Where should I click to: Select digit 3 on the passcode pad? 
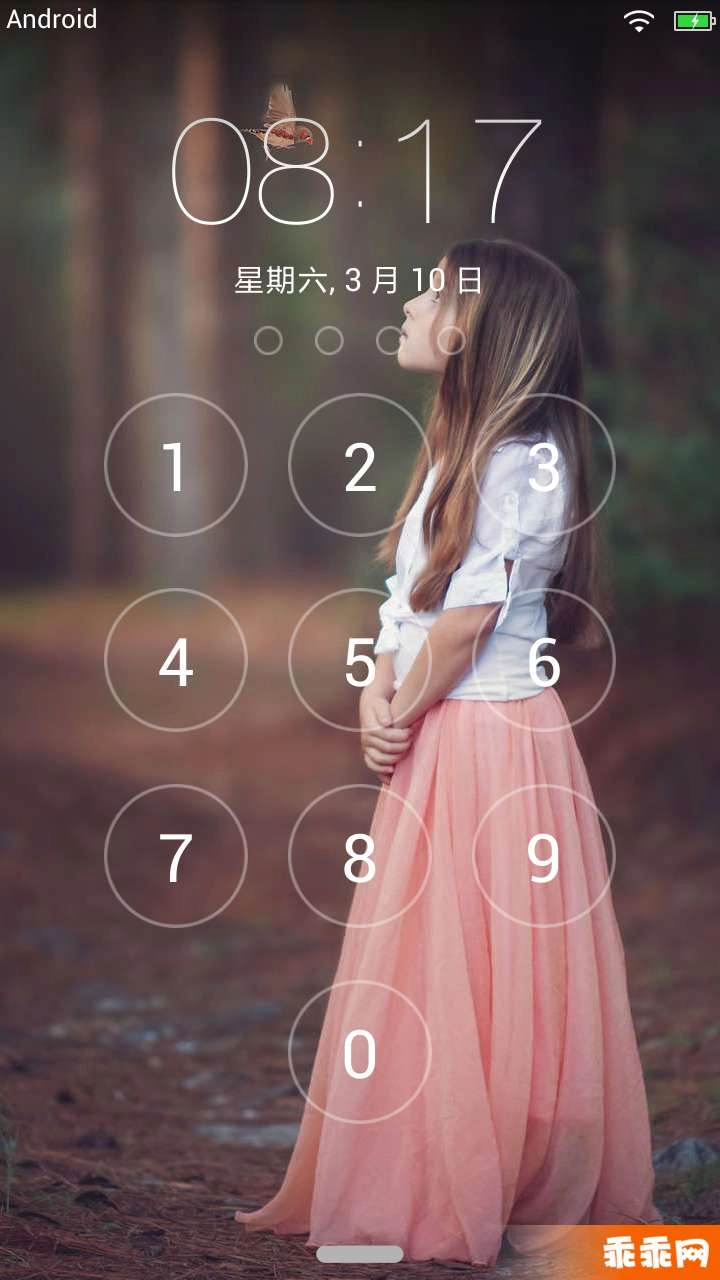coord(543,465)
